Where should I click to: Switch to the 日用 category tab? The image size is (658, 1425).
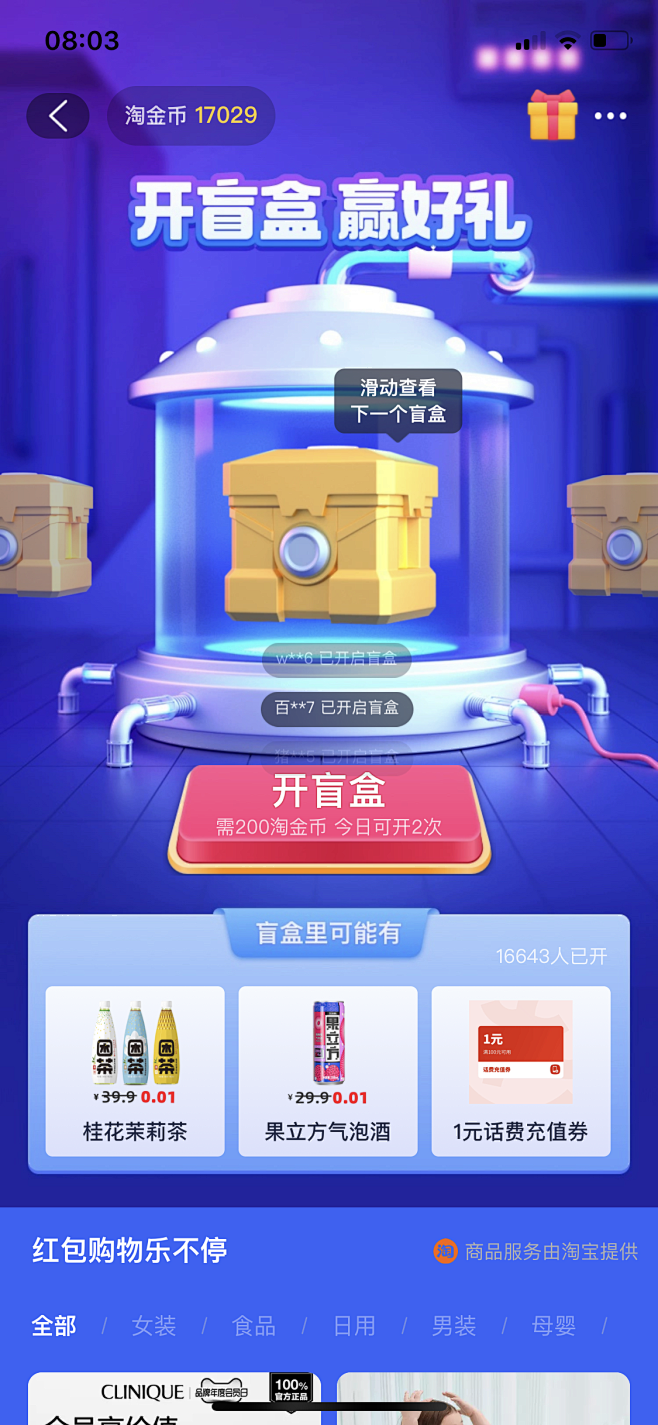354,1326
